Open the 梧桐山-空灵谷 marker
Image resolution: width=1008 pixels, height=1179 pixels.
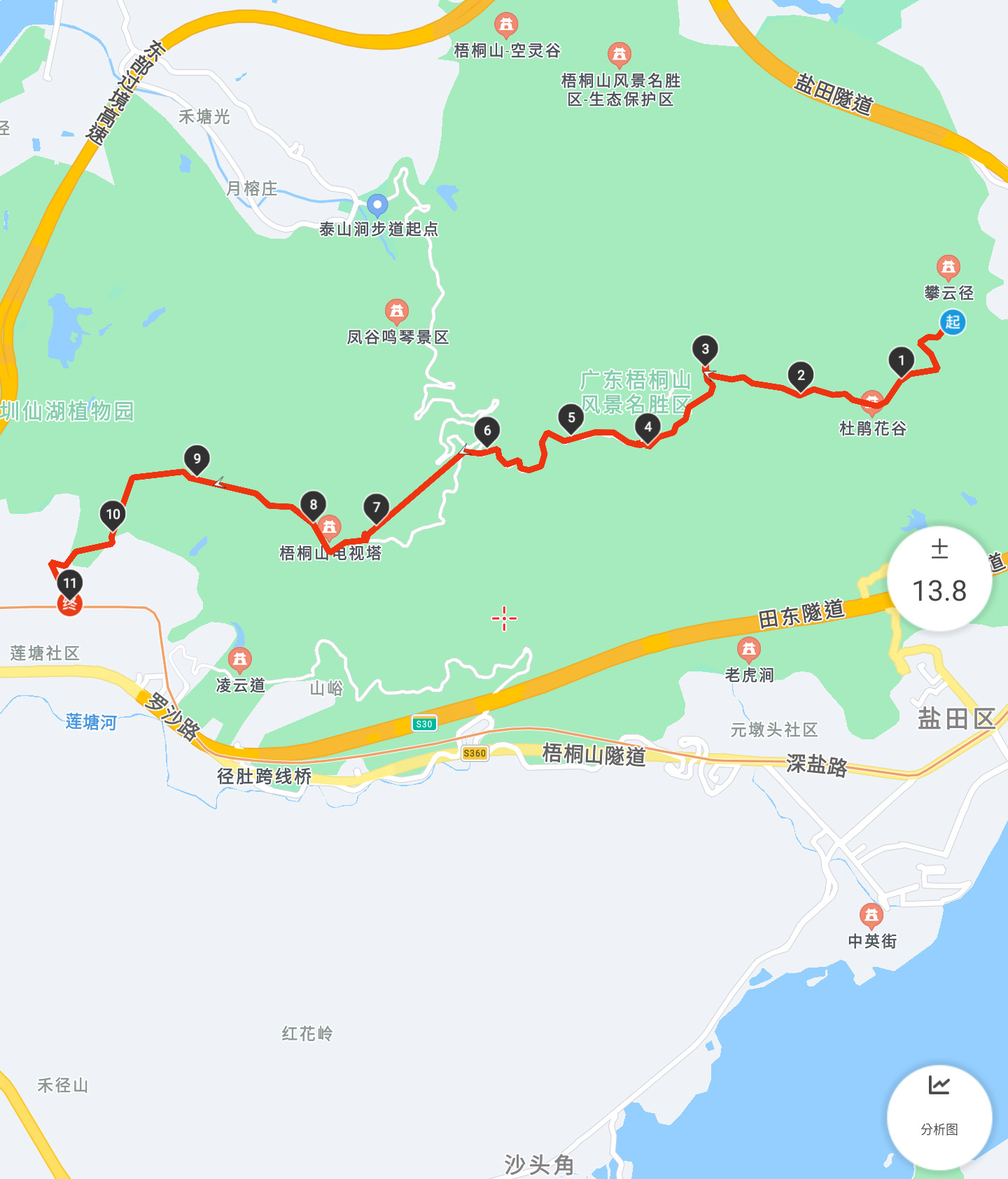[505, 25]
